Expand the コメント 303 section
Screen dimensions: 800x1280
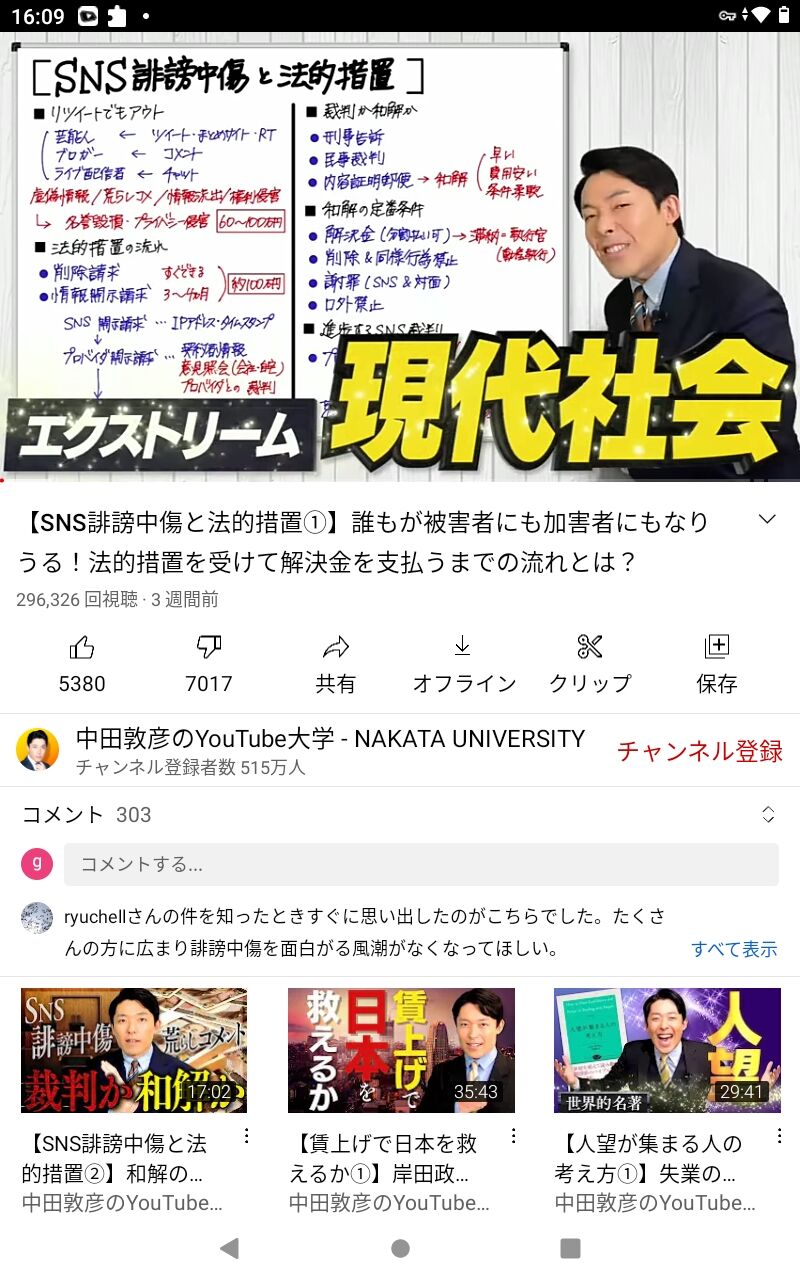400,814
